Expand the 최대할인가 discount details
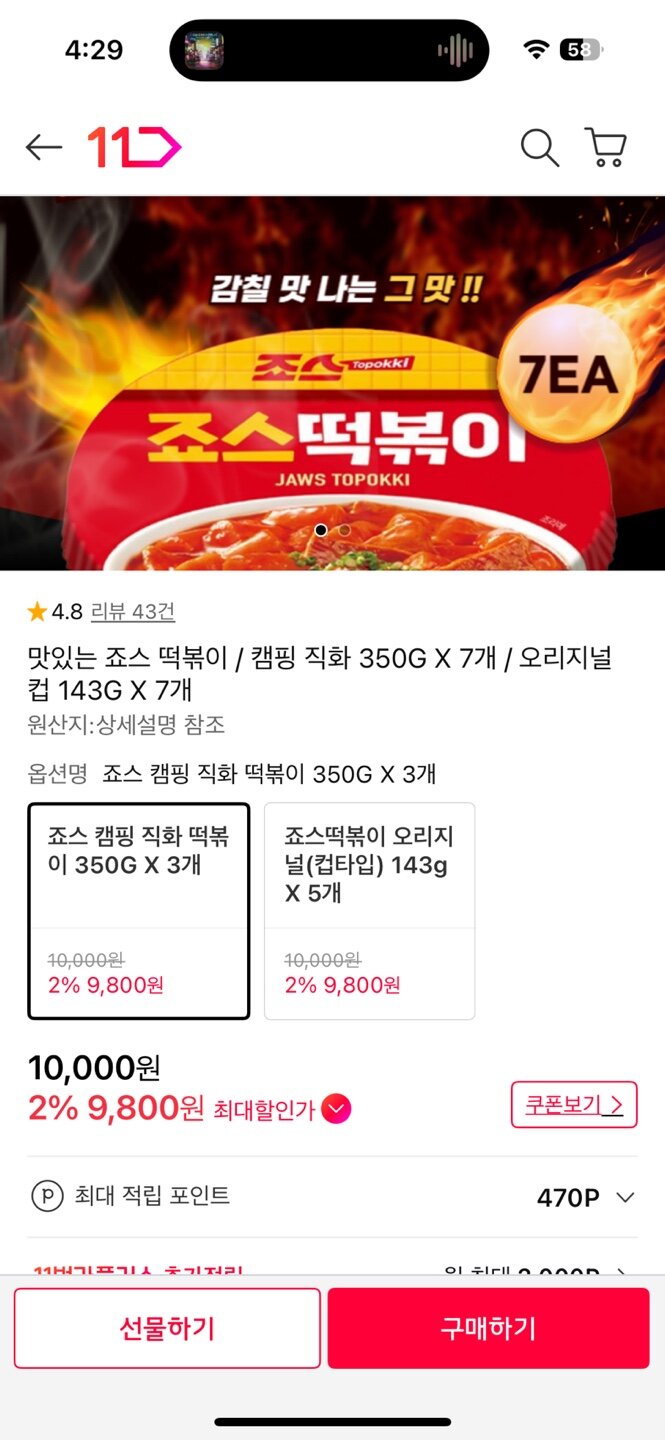The image size is (665, 1440). tap(336, 1109)
